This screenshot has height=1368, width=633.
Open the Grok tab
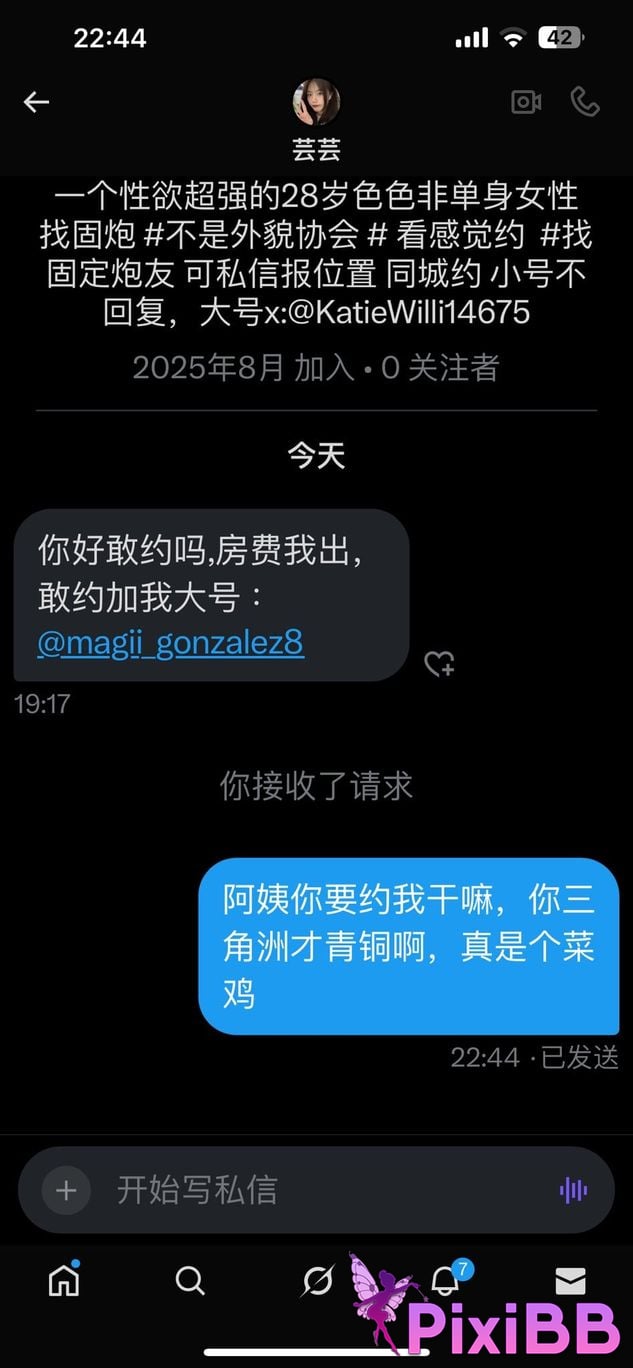317,1280
